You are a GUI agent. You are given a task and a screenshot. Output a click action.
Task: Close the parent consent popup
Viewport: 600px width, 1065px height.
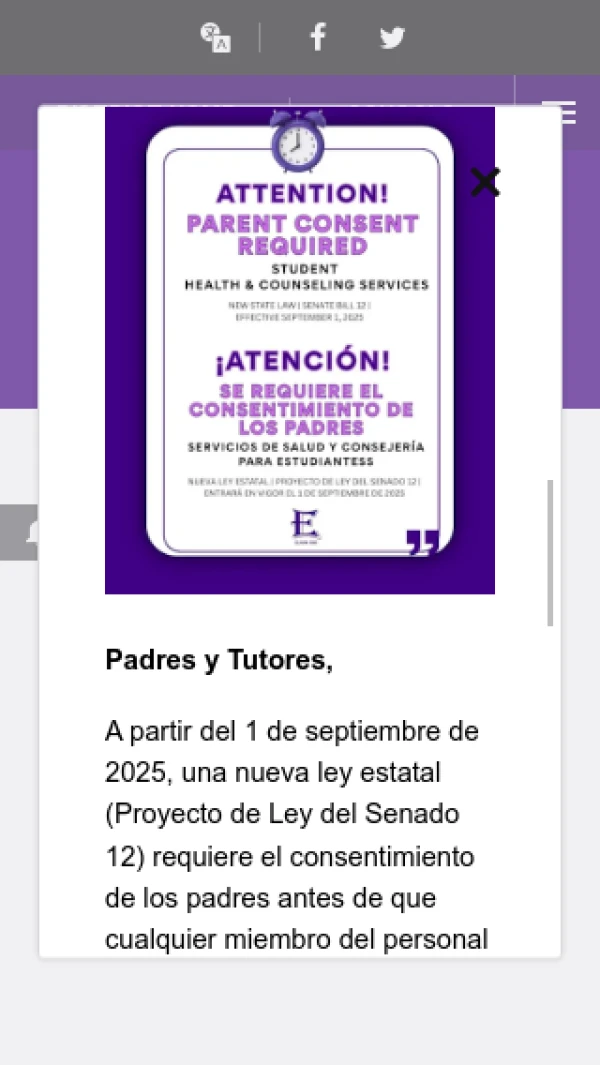pyautogui.click(x=485, y=182)
